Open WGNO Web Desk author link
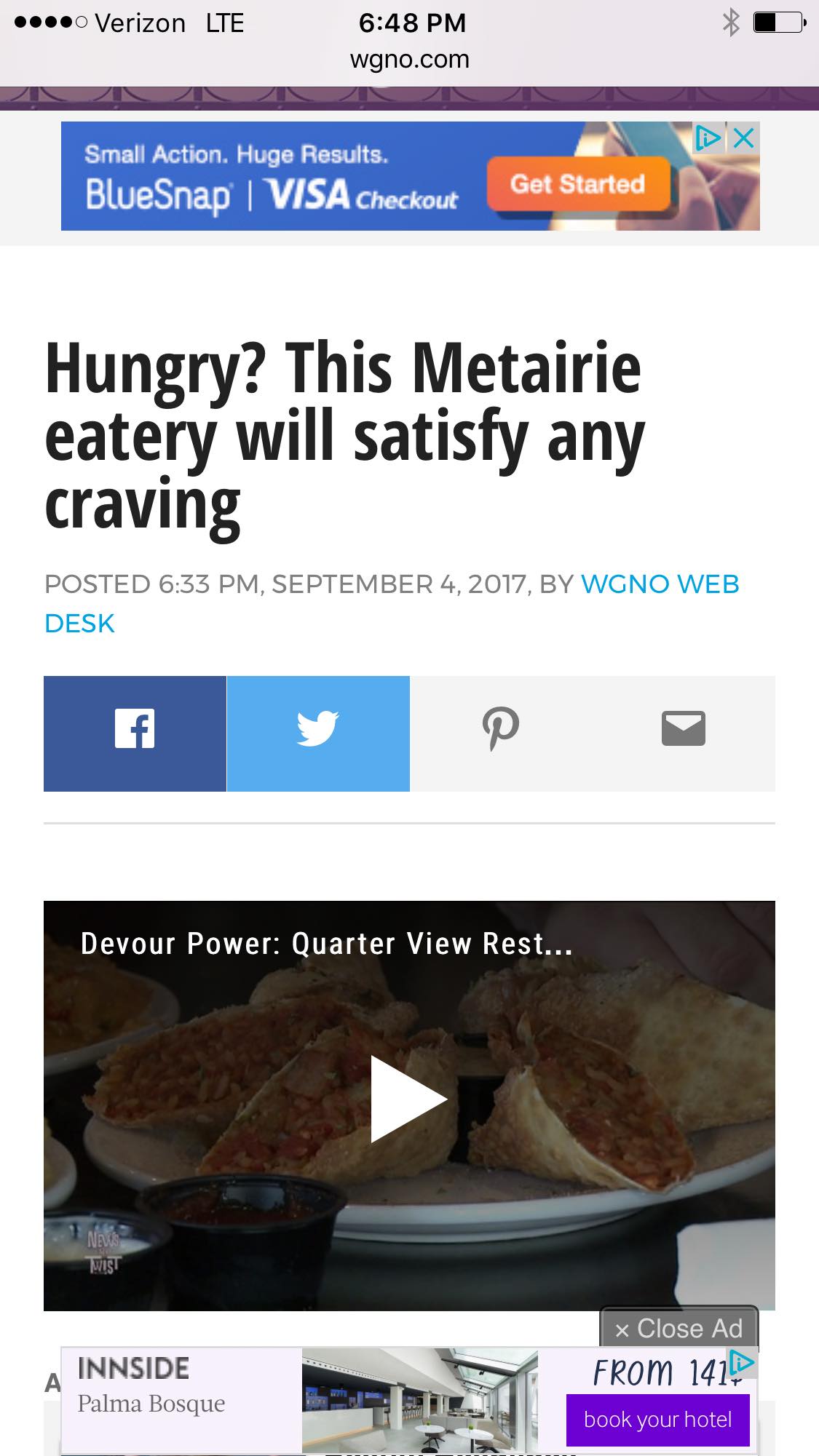This screenshot has height=1456, width=819. 660,584
